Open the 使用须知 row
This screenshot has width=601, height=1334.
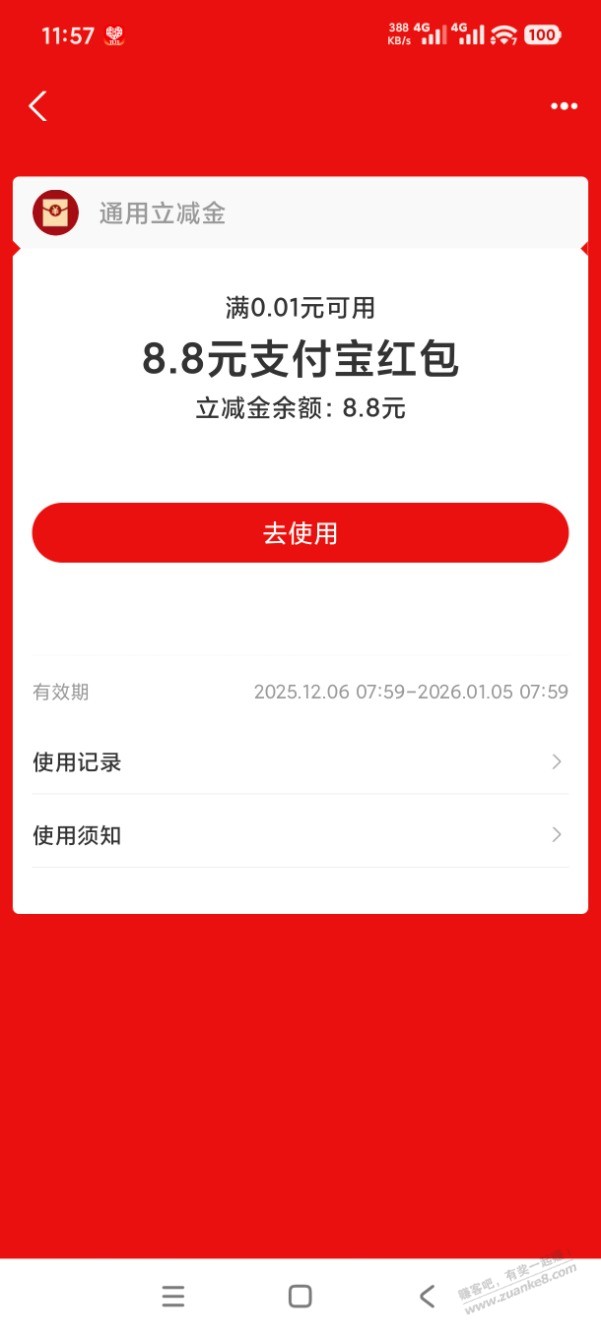[x=300, y=835]
